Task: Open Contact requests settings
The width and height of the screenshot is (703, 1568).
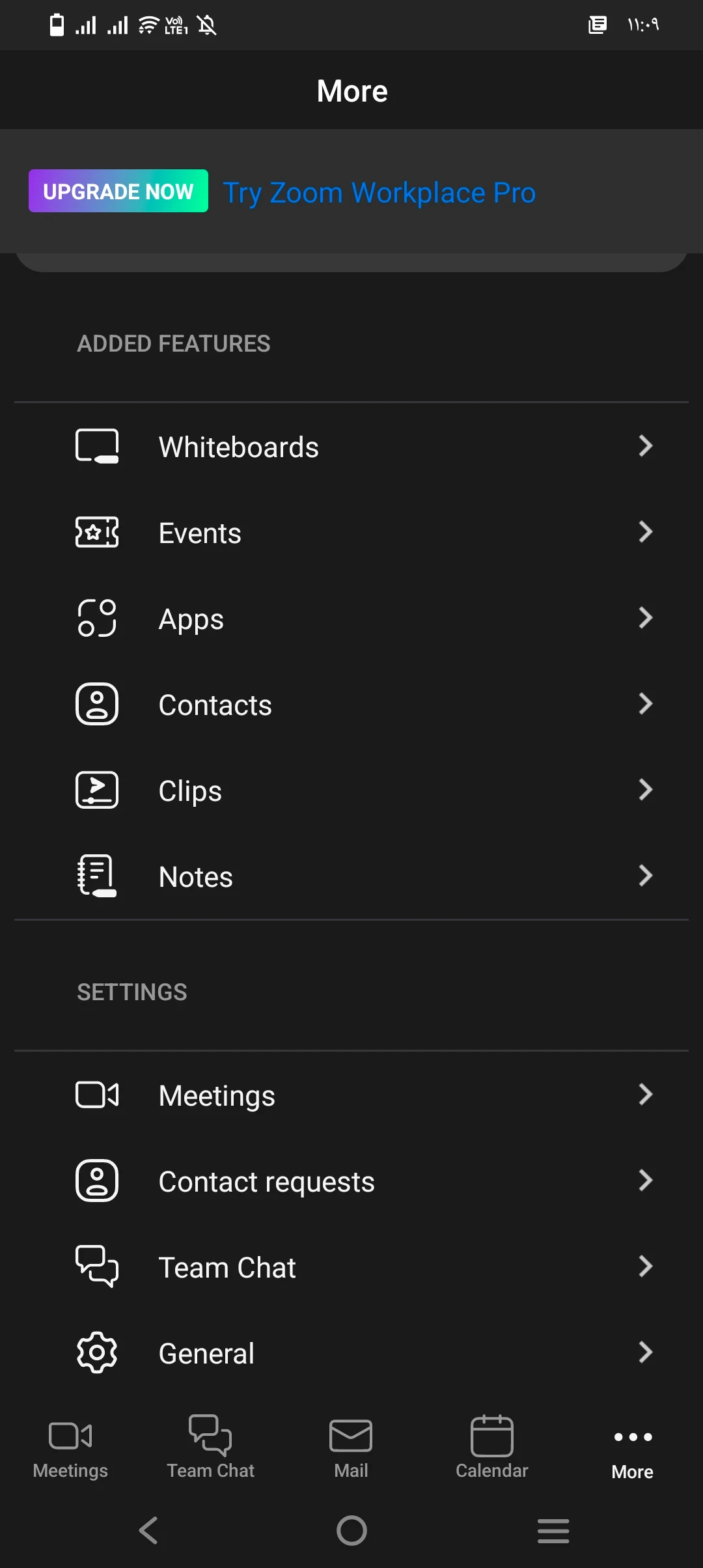Action: pos(351,1181)
